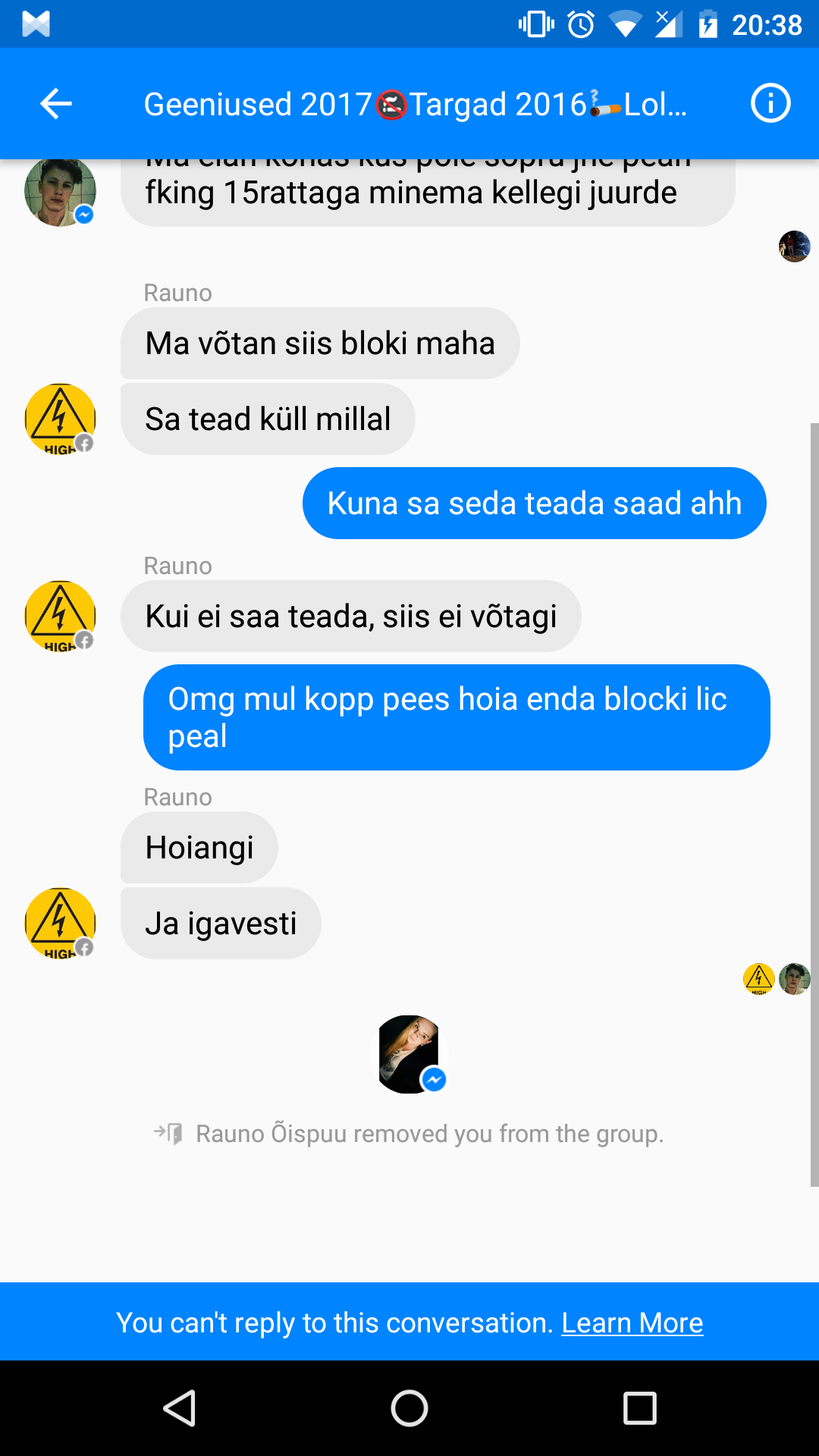Open the group title Geeniused 2017
819x1456 pixels.
tap(416, 105)
